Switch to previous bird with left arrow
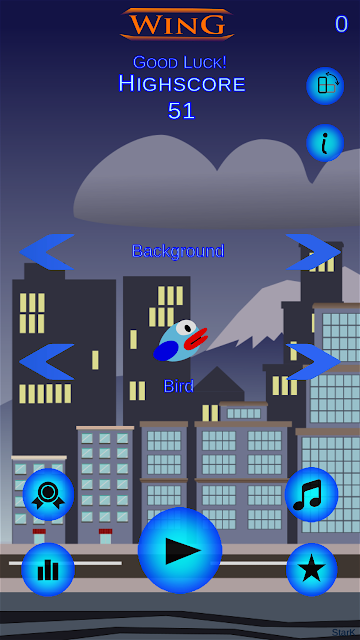 tap(47, 362)
